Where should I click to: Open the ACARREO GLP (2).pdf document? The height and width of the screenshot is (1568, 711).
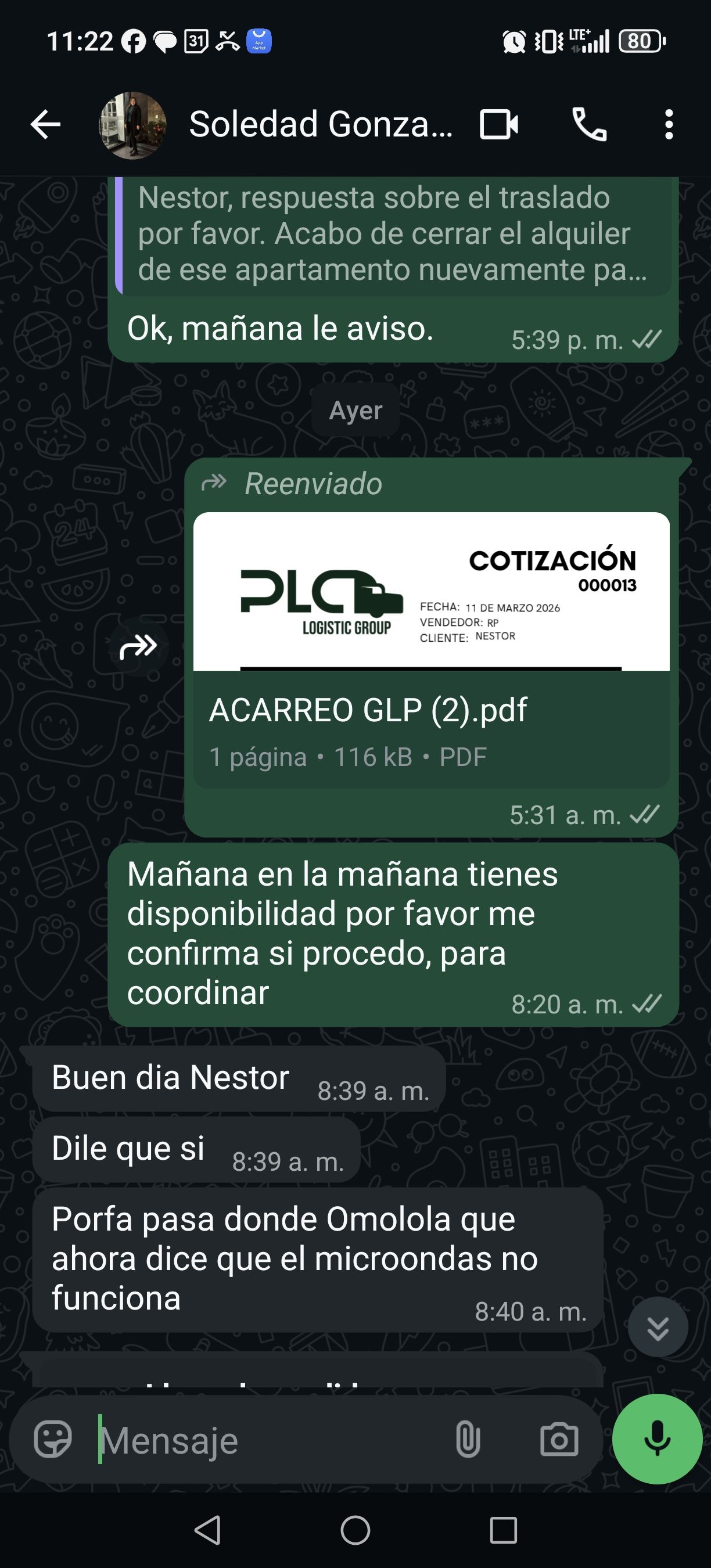point(431,649)
